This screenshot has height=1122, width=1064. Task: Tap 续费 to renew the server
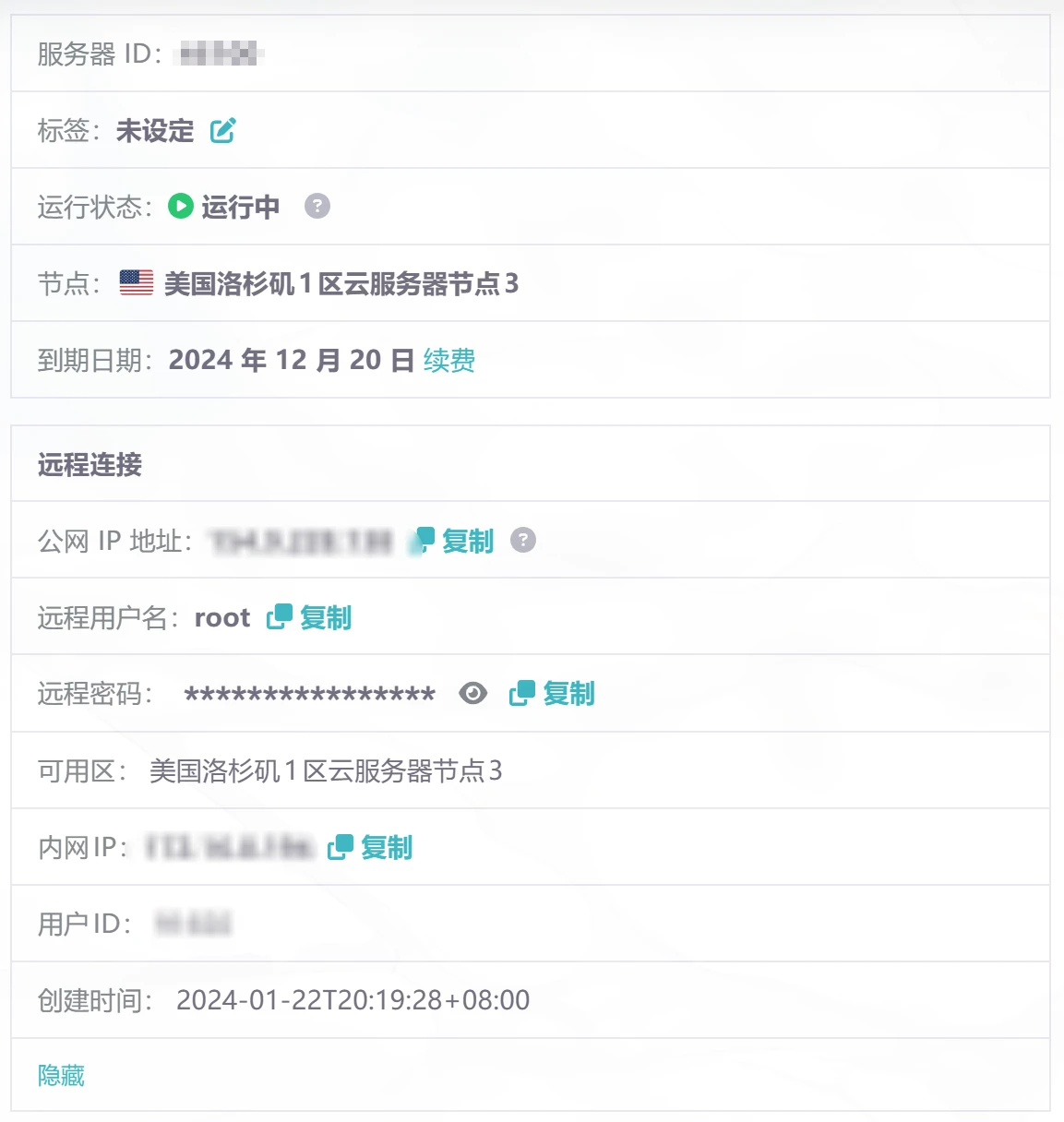click(448, 360)
